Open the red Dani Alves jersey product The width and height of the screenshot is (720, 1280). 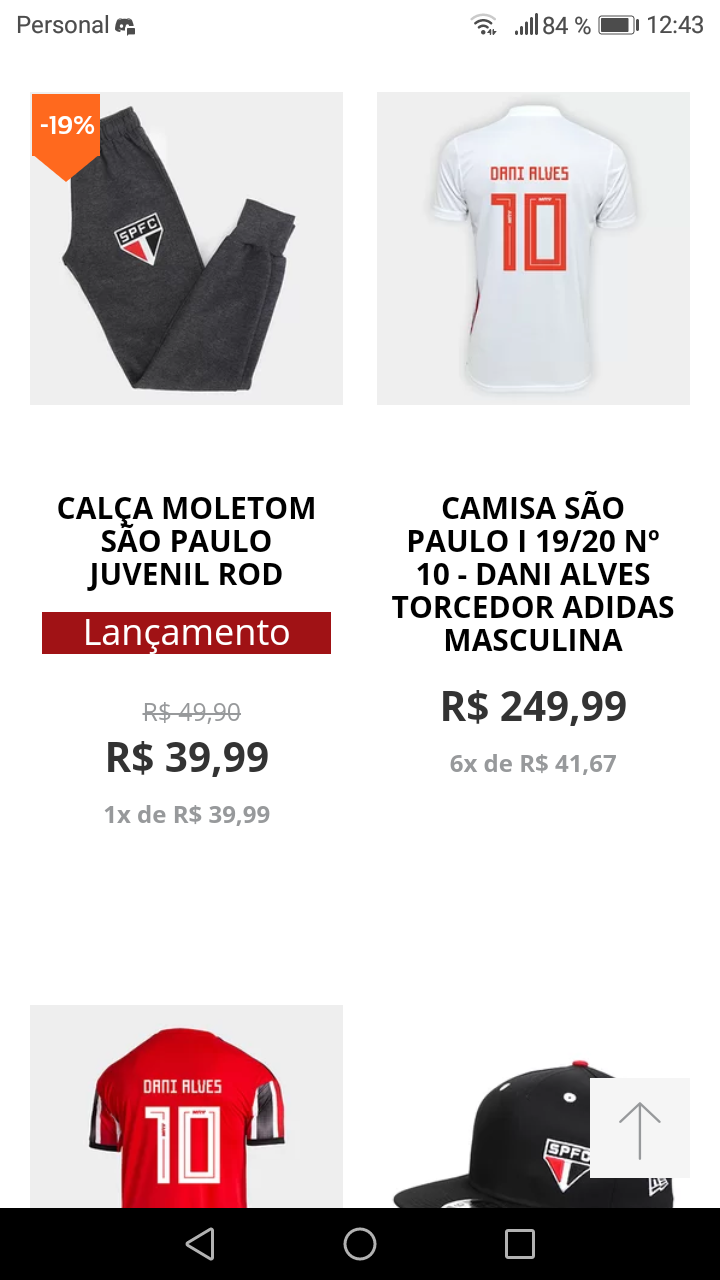[x=186, y=1110]
